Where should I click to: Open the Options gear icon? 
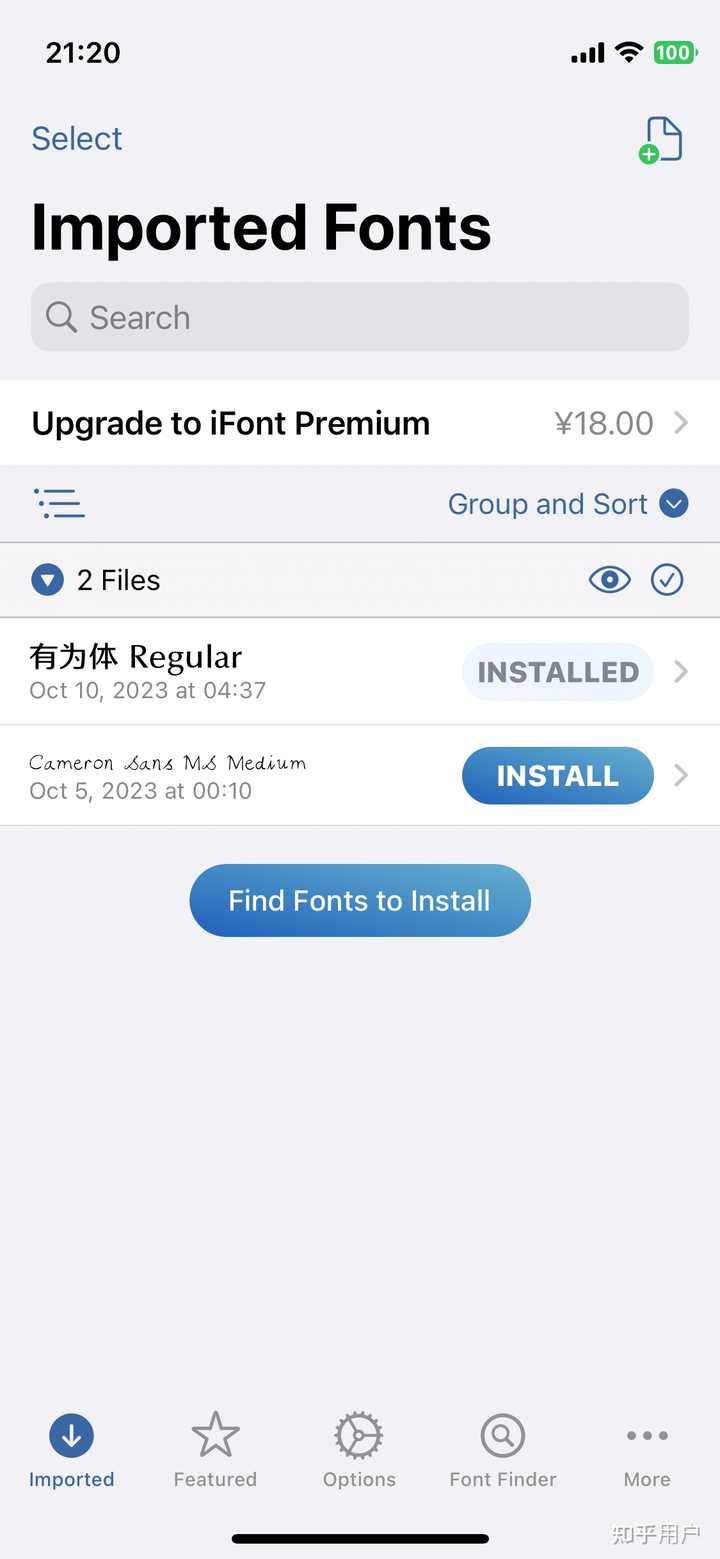point(358,1435)
